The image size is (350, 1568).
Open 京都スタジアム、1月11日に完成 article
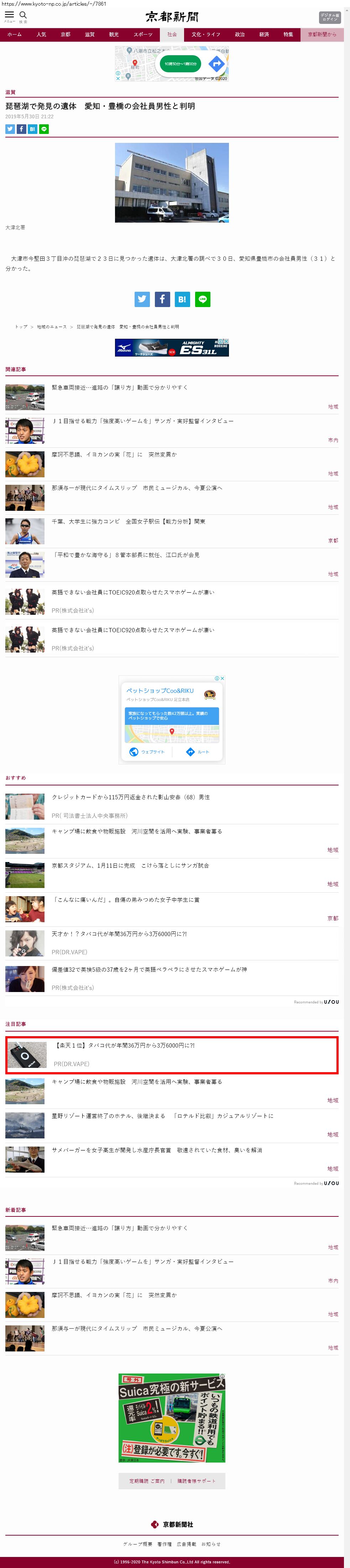click(130, 866)
